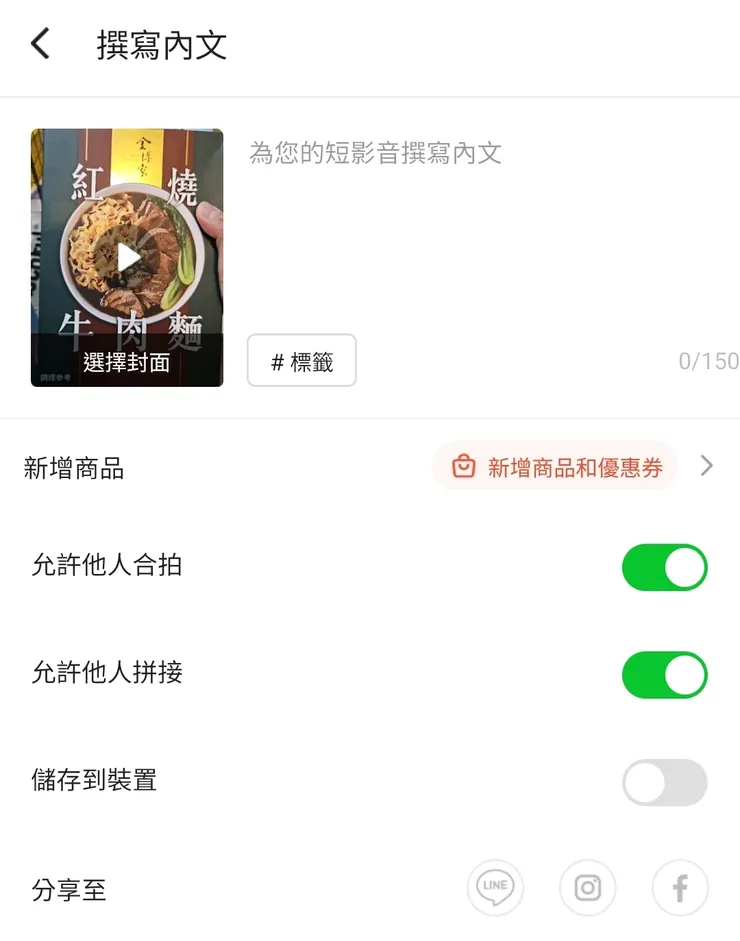
Task: Share the video to Facebook
Action: [x=680, y=888]
